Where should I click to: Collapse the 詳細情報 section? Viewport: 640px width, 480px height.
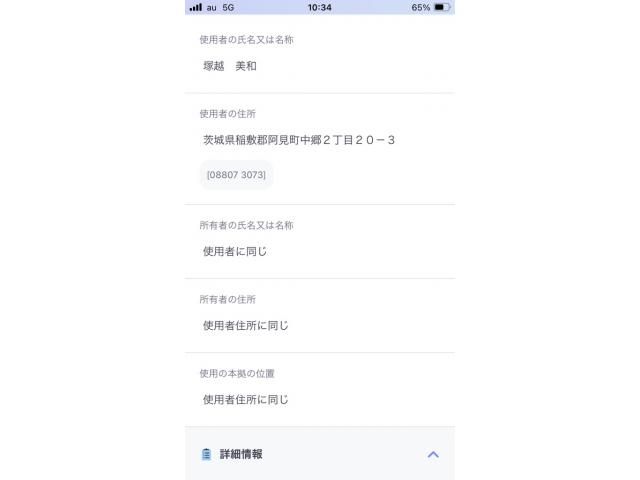[x=433, y=454]
